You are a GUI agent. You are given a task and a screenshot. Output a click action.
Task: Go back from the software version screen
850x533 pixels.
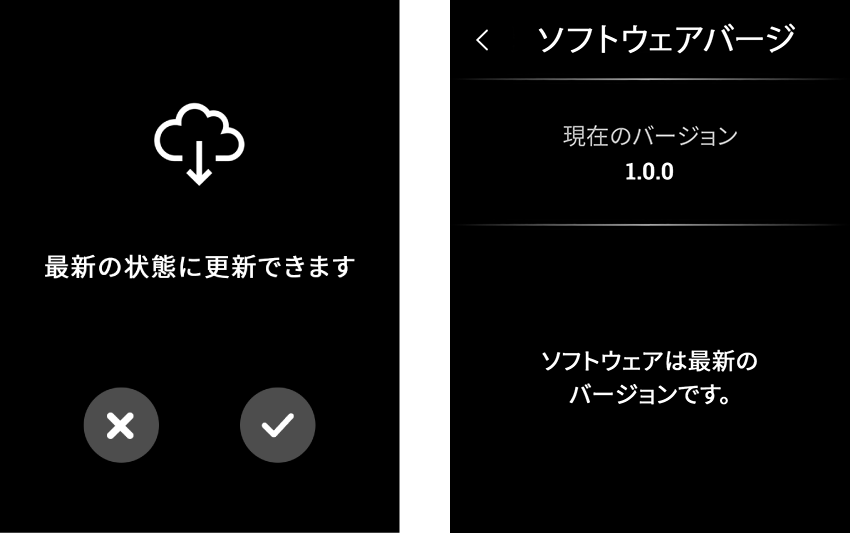point(483,40)
